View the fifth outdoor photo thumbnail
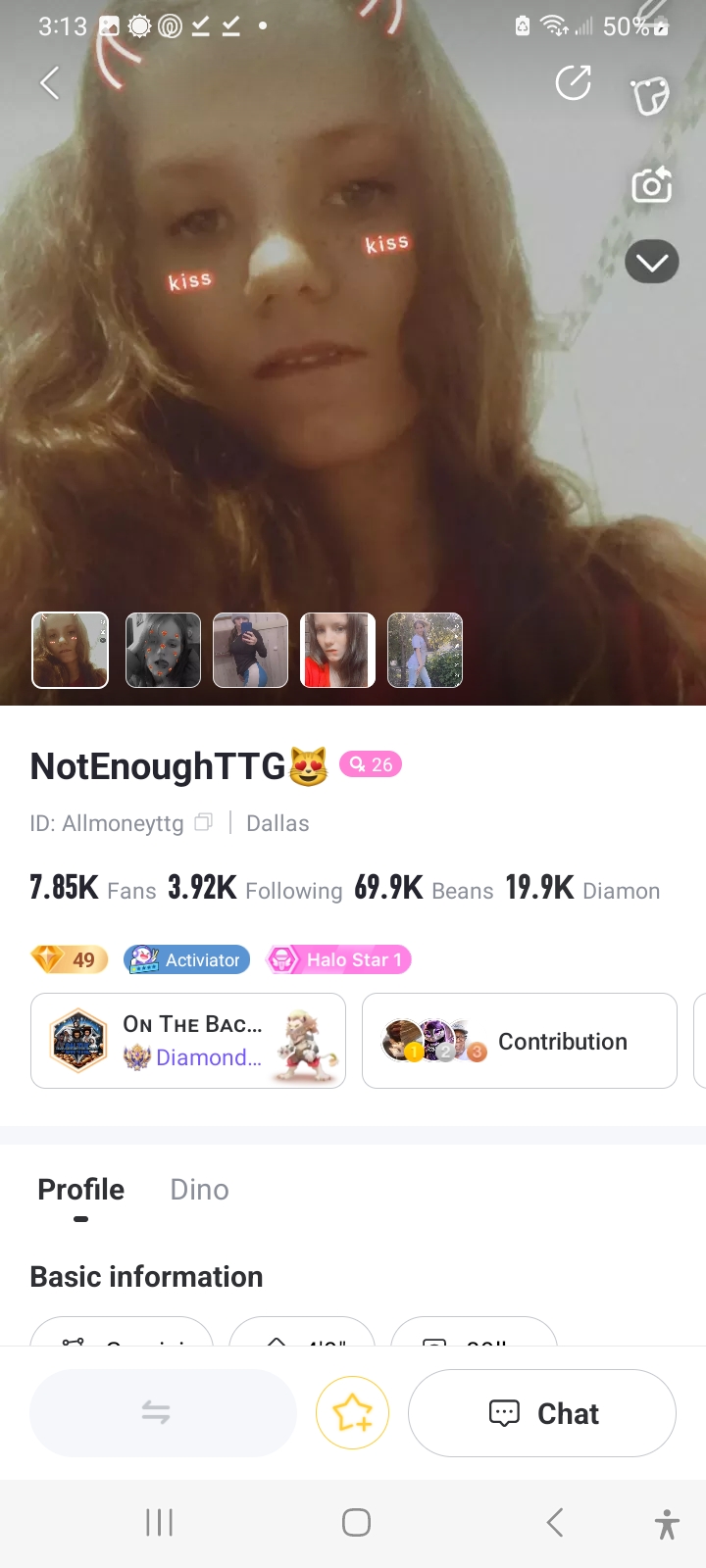706x1568 pixels. [x=425, y=650]
